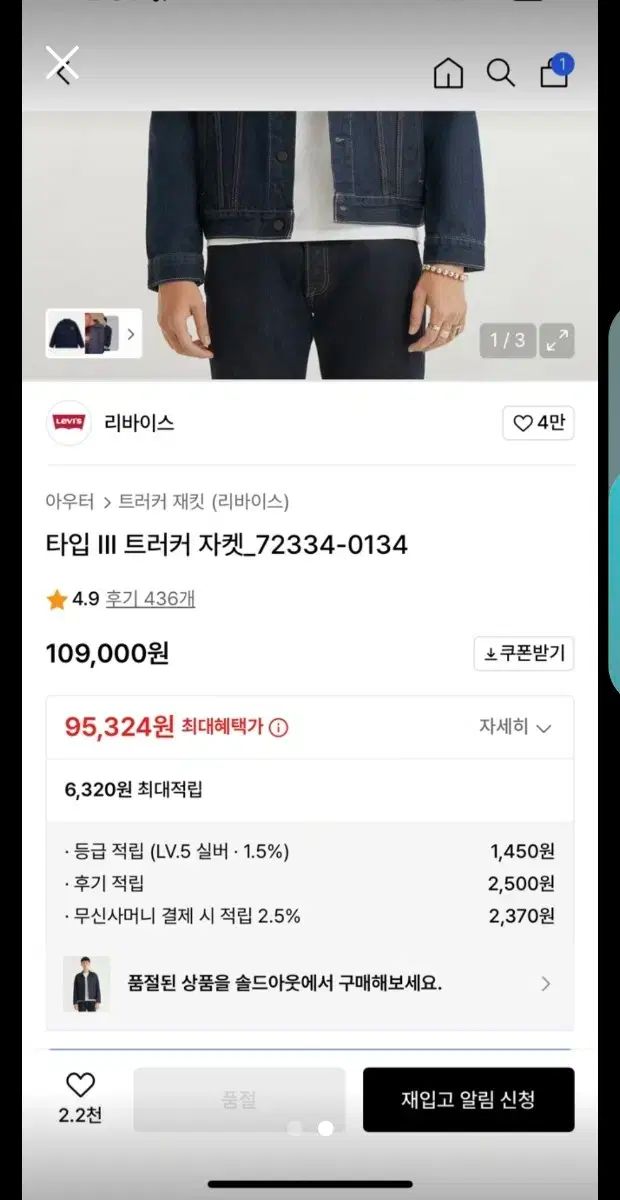Open the shopping bag cart
This screenshot has width=620, height=1200.
pyautogui.click(x=554, y=72)
